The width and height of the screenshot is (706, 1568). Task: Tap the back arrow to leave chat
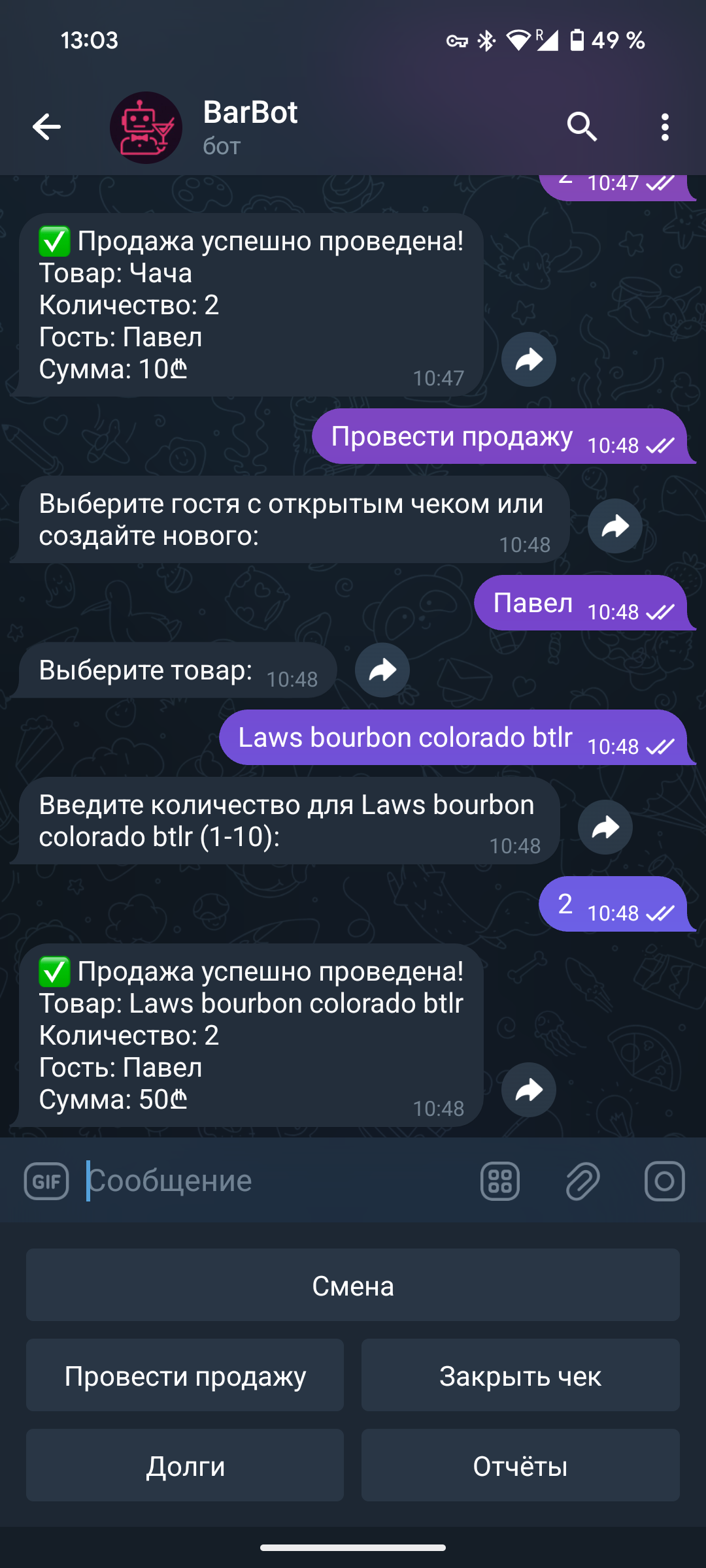pos(46,127)
